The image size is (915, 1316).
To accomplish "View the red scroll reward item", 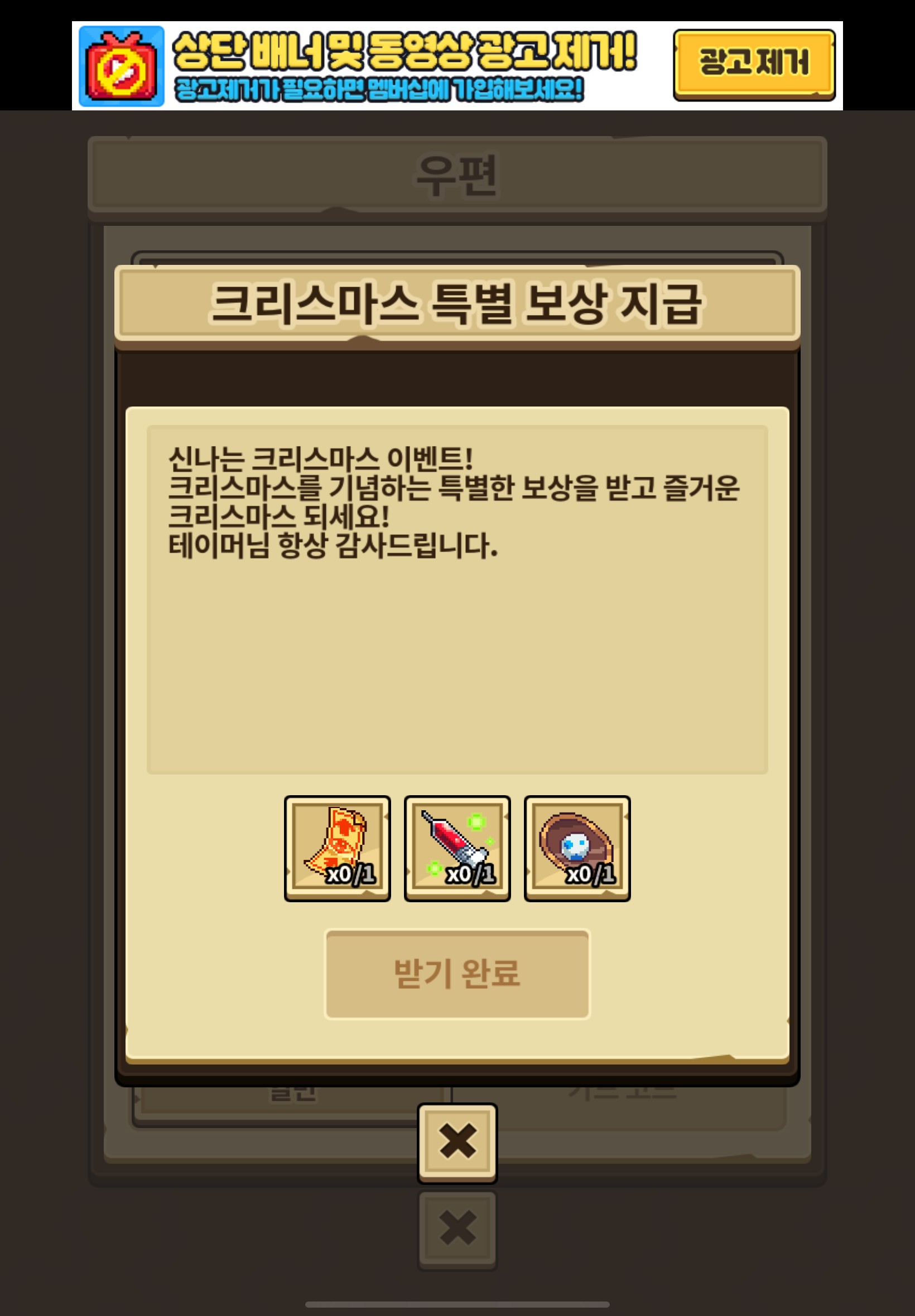I will pyautogui.click(x=337, y=848).
